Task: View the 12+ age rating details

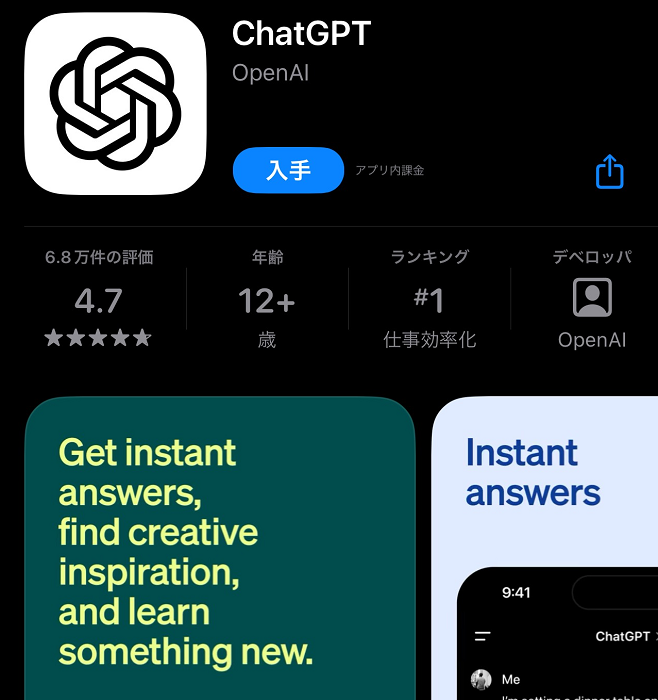Action: click(x=266, y=299)
